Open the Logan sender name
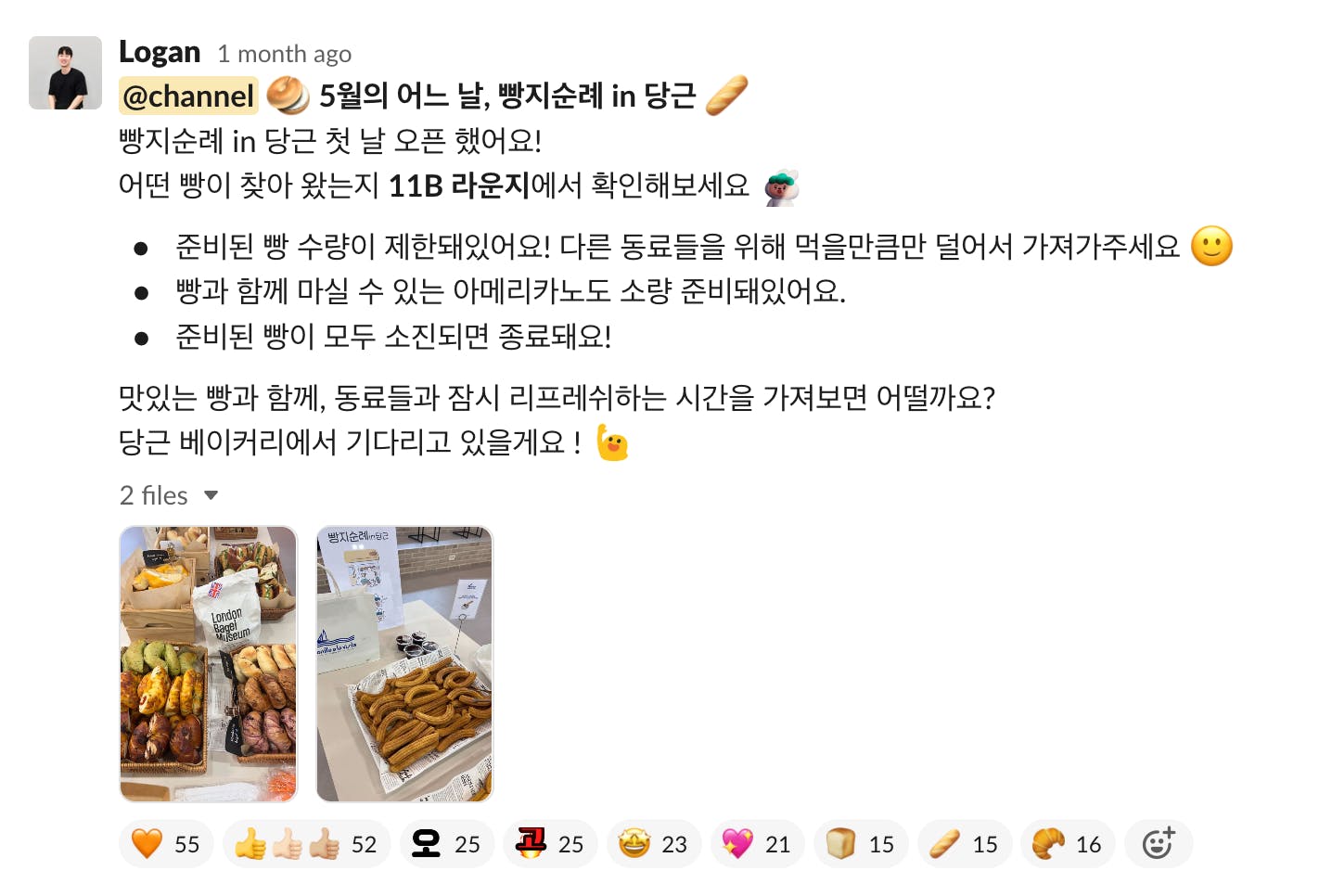1319x896 pixels. [160, 52]
